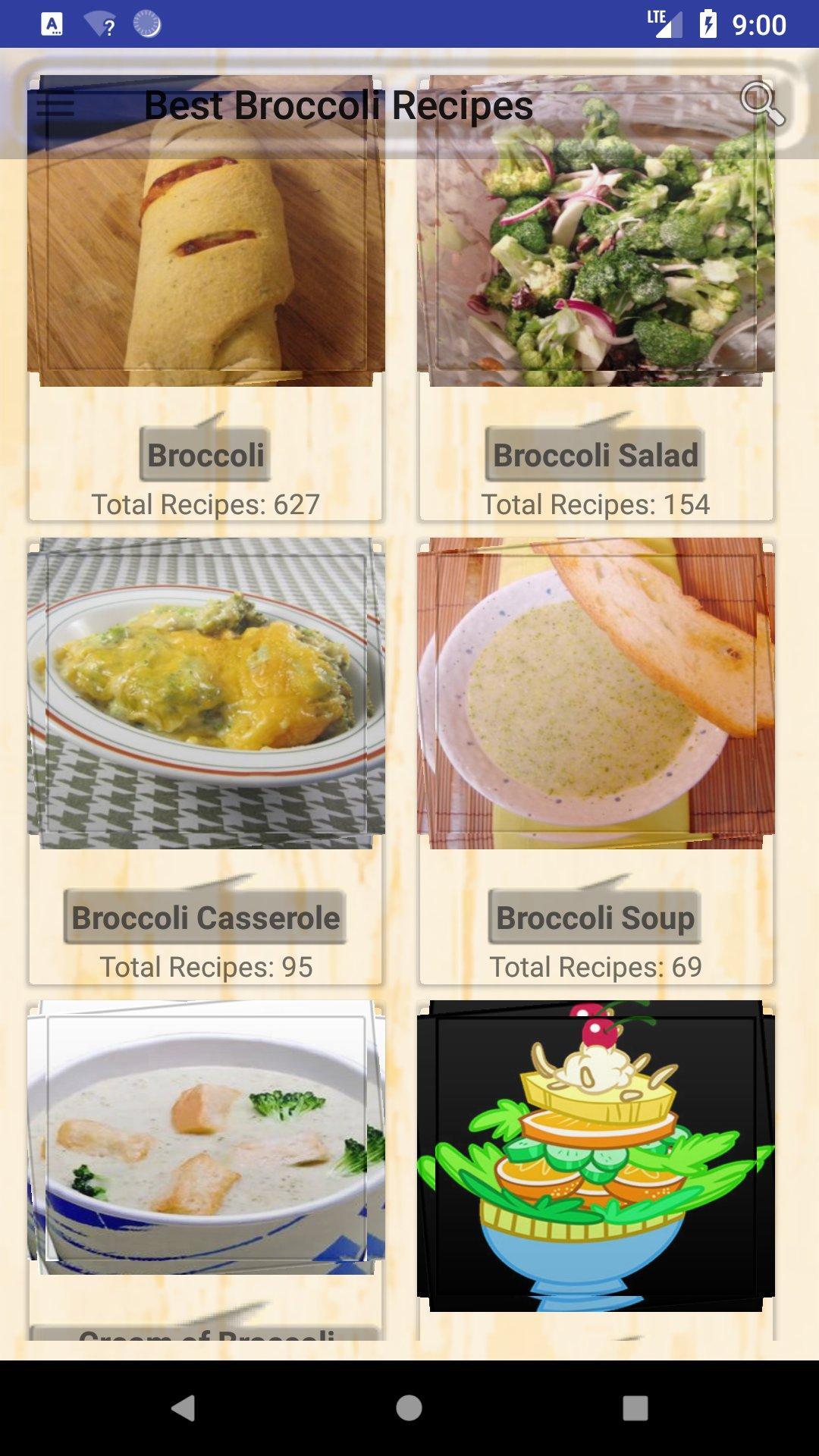Tap the 'A' notification icon
This screenshot has height=1456, width=819.
coord(52,23)
